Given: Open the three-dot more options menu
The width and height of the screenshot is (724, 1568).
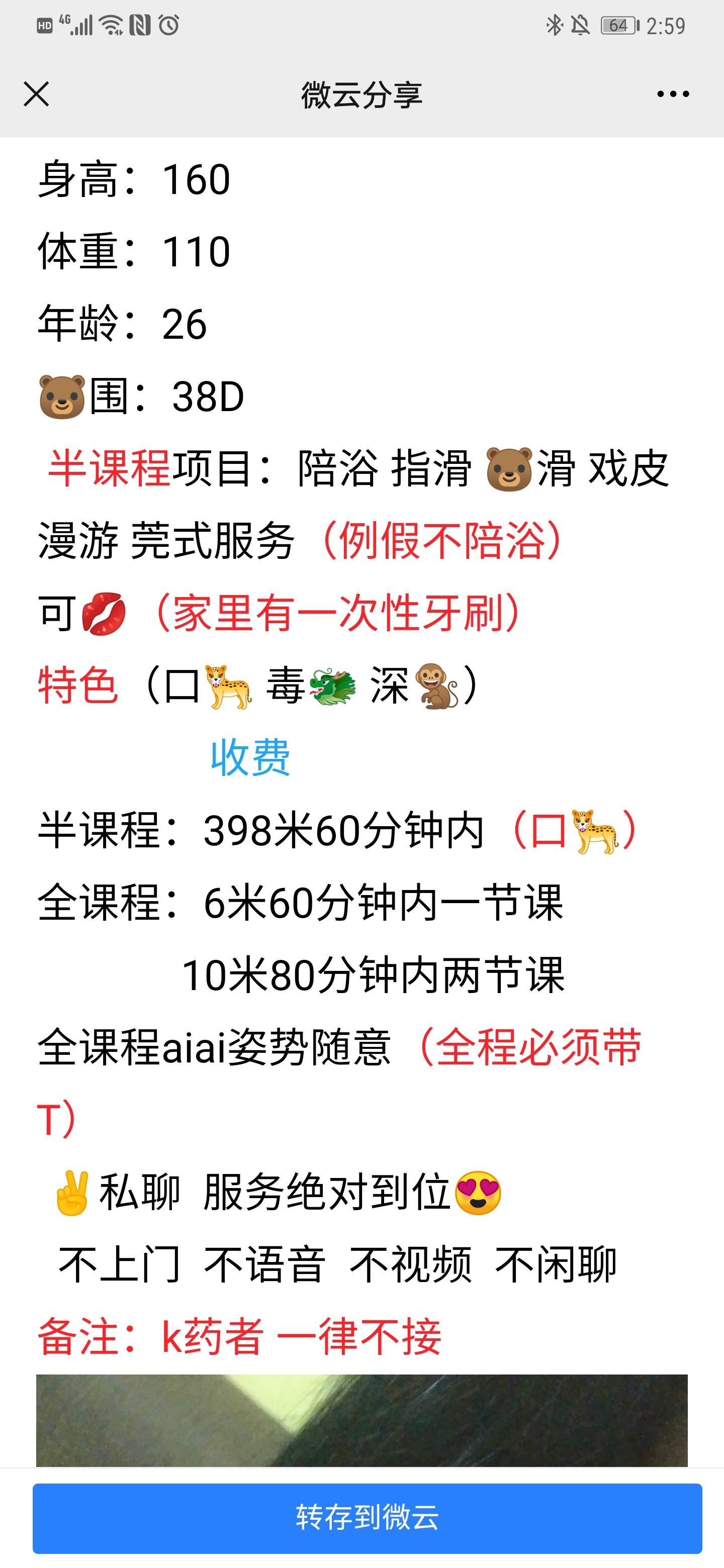Looking at the screenshot, I should click(x=673, y=94).
